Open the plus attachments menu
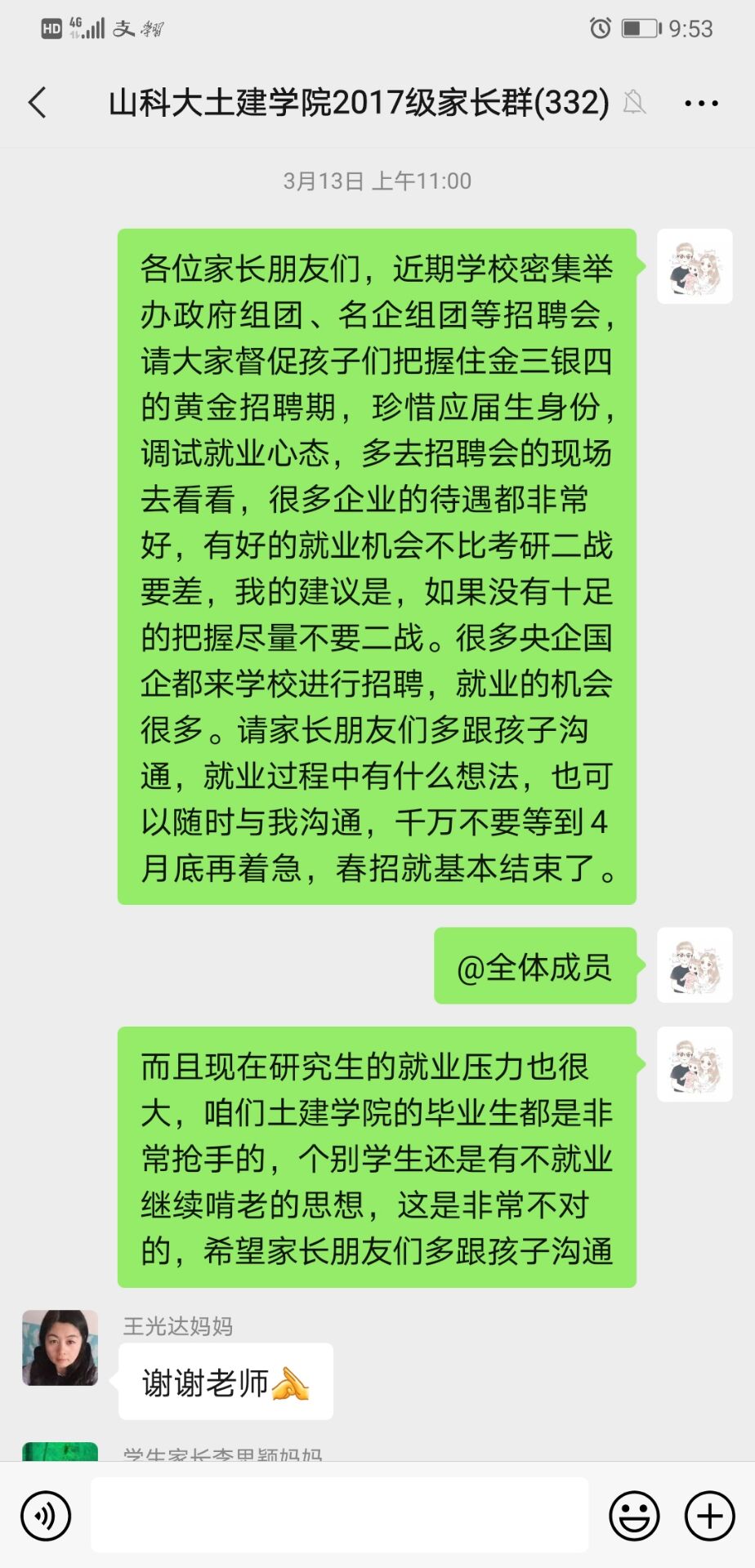This screenshot has width=755, height=1568. tap(709, 1516)
